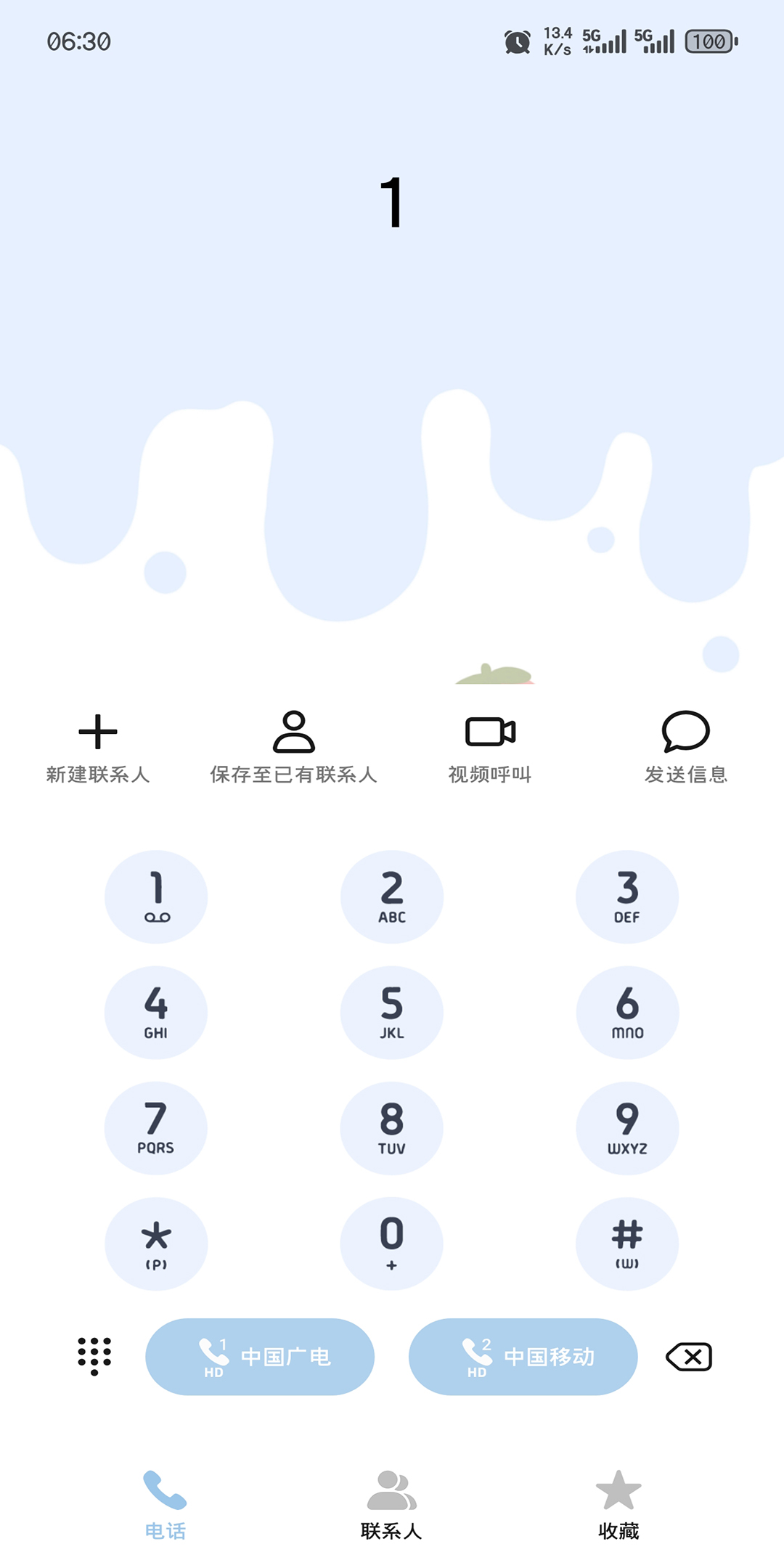Image resolution: width=784 pixels, height=1568 pixels.
Task: Start a video call with 视频呼叫
Action: point(490,746)
